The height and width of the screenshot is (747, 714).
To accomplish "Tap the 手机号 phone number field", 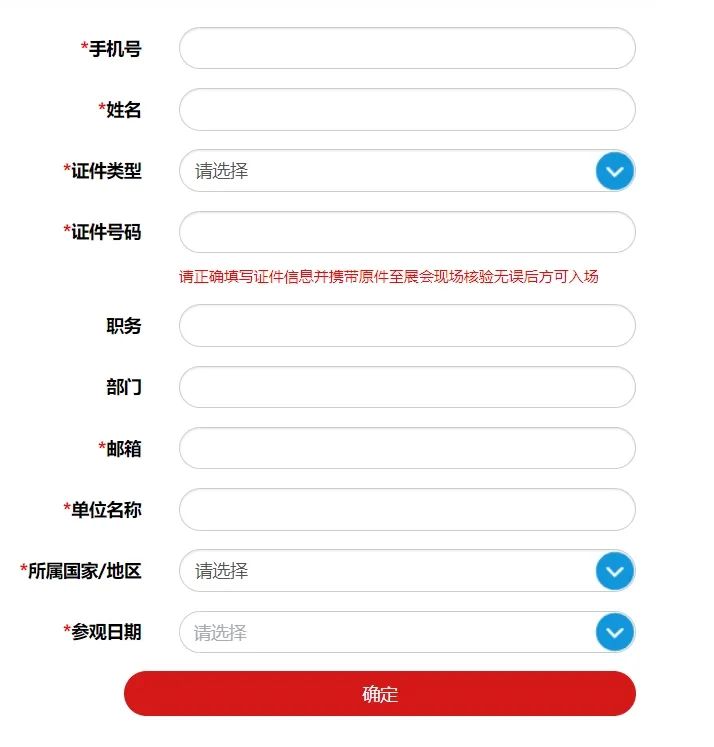I will [407, 48].
